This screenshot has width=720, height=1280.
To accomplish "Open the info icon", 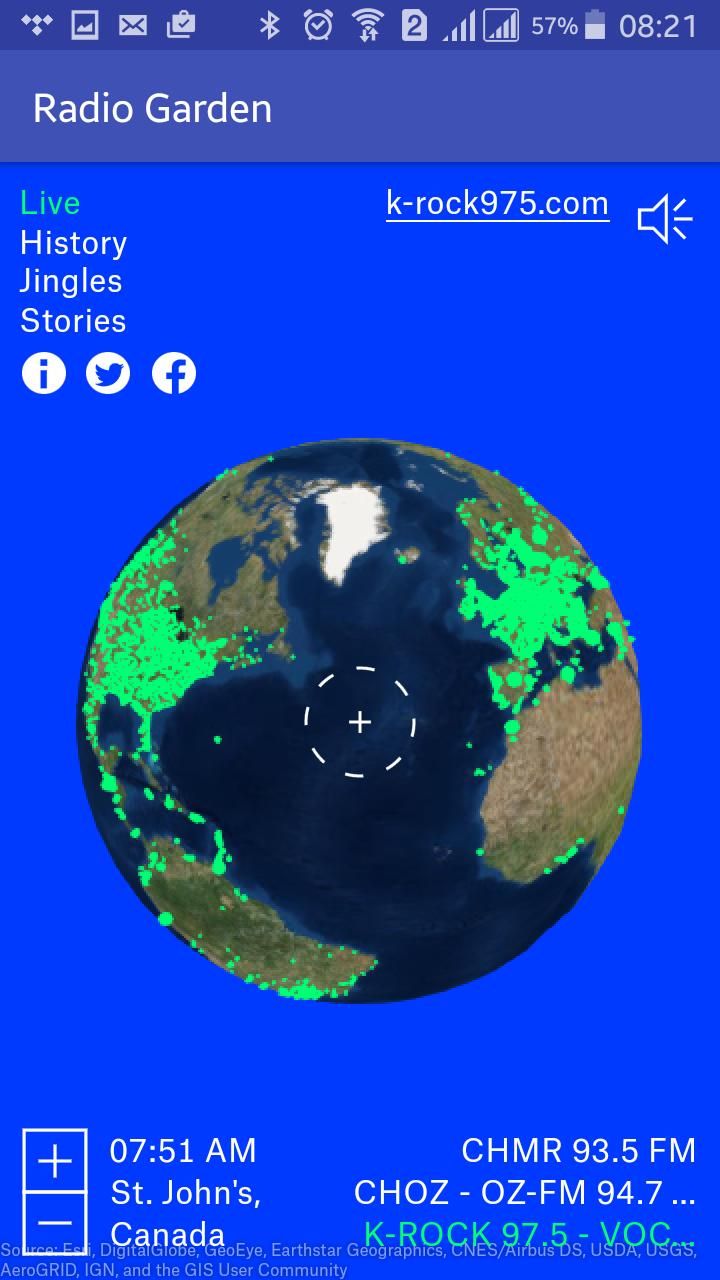I will pyautogui.click(x=44, y=373).
